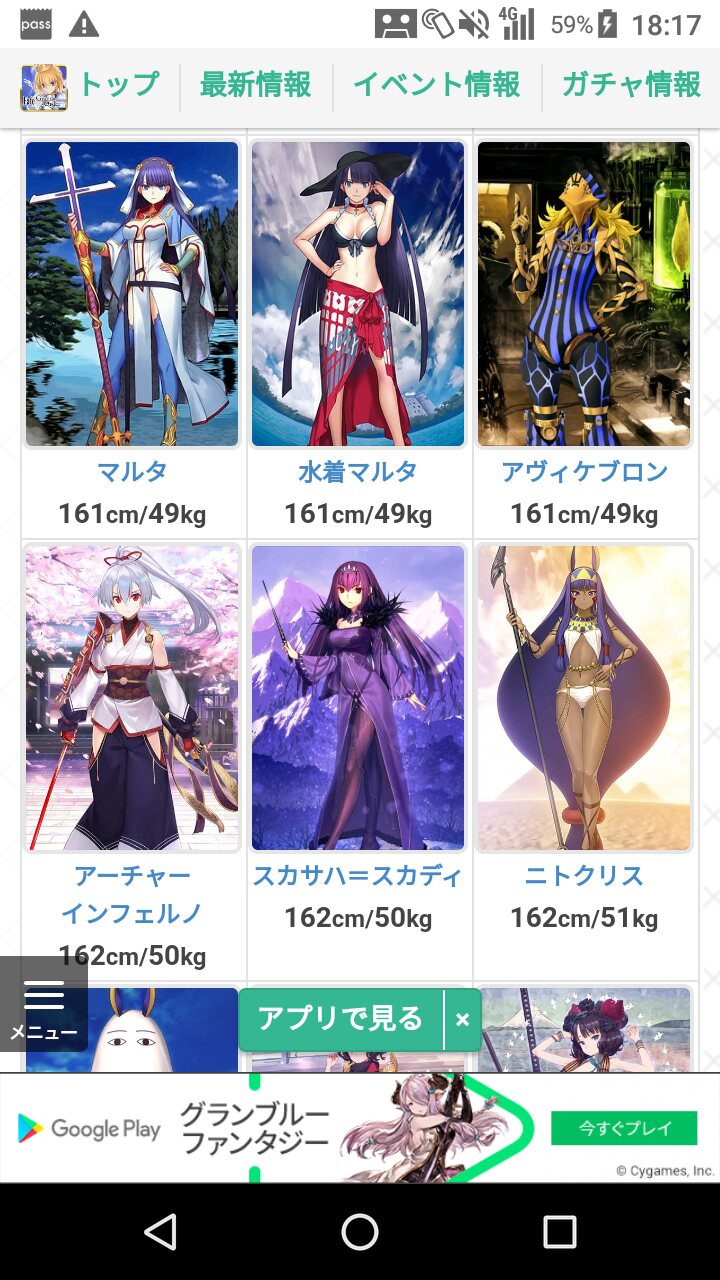The image size is (720, 1280).
Task: Open the スカサハ=スカディ character card
Action: point(358,698)
